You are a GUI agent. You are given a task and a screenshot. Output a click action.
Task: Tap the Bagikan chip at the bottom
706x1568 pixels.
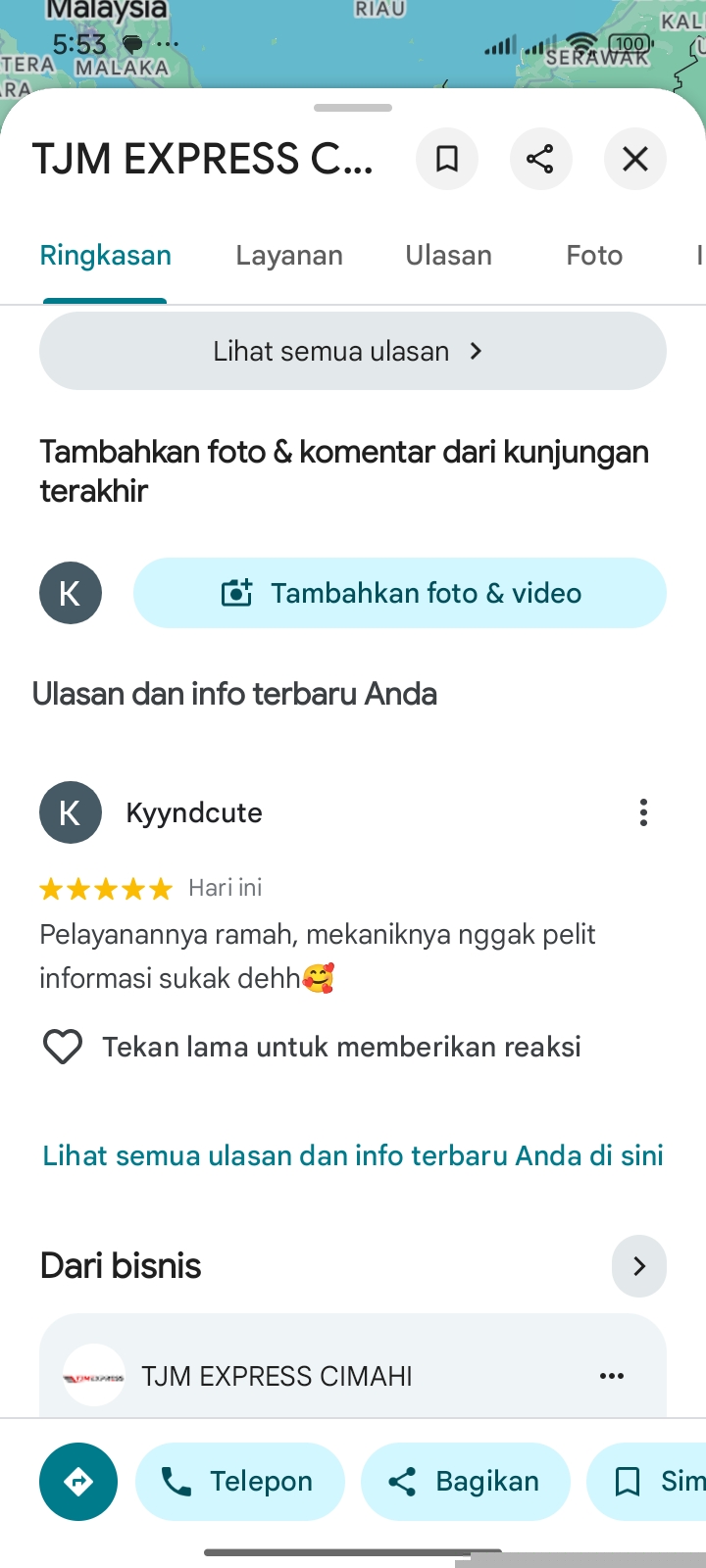tap(466, 1482)
